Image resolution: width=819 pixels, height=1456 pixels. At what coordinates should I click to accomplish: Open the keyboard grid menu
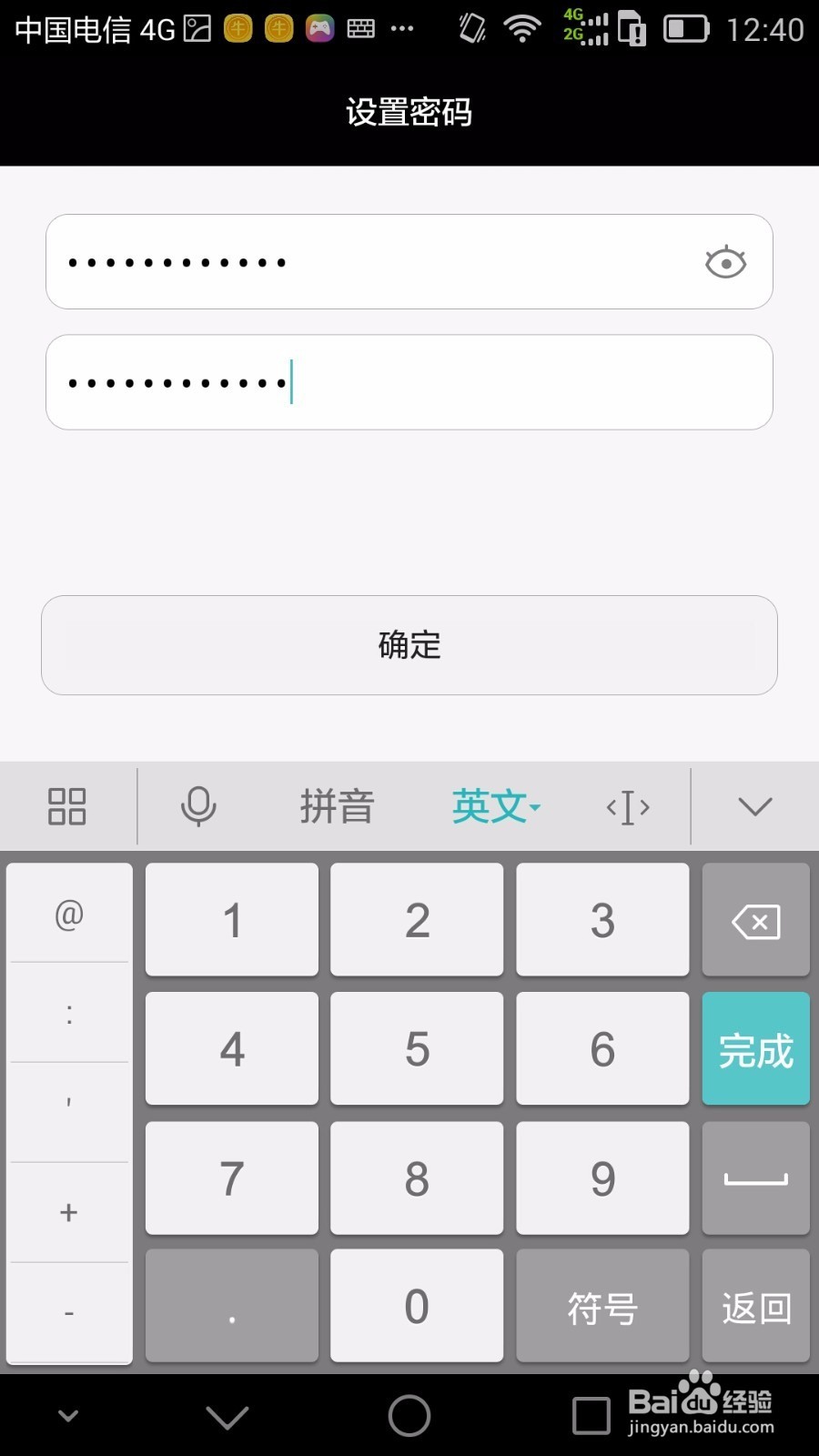click(x=66, y=806)
